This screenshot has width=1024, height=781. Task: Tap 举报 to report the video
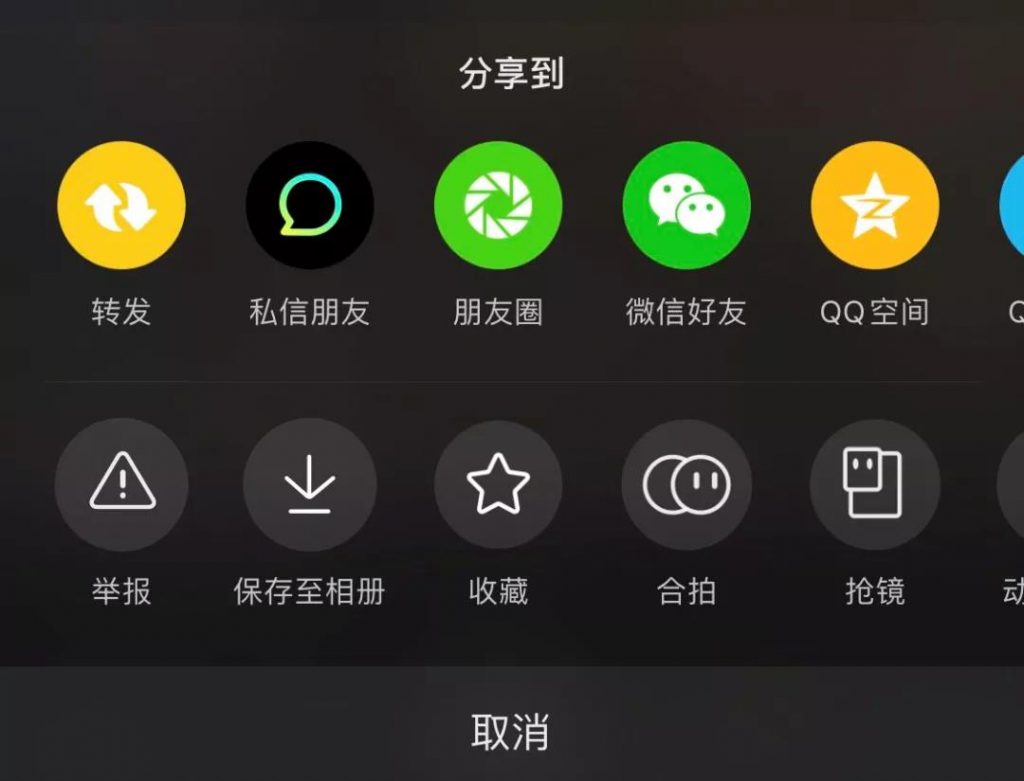coord(121,484)
